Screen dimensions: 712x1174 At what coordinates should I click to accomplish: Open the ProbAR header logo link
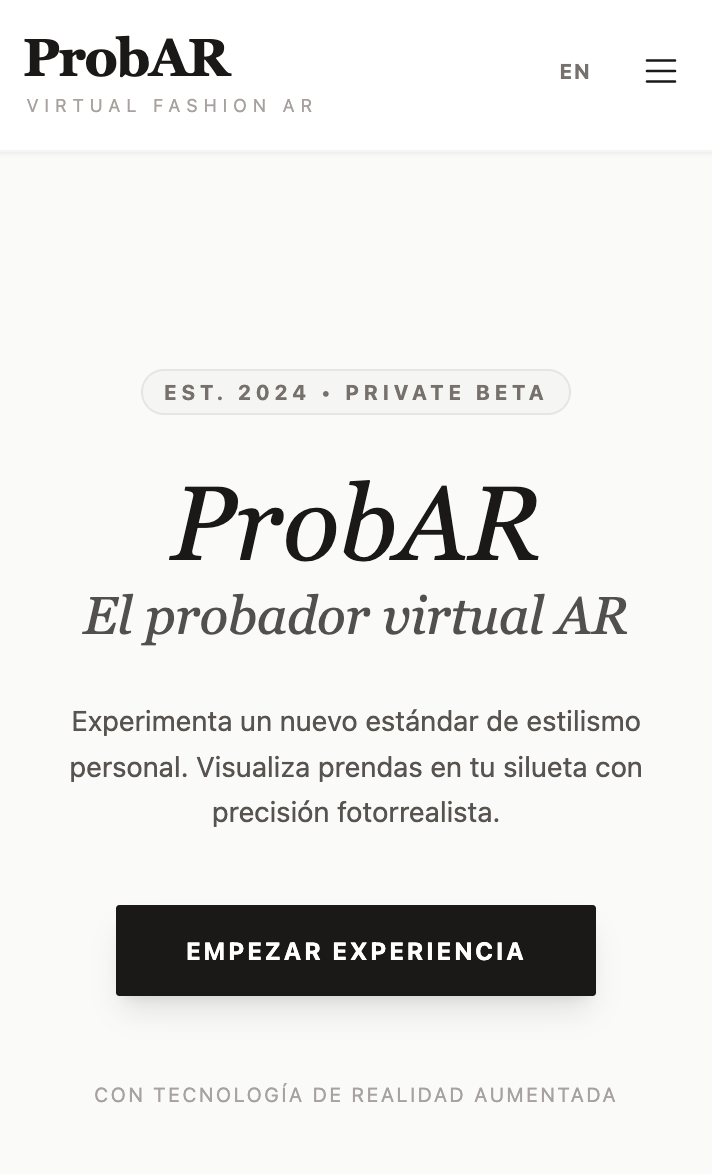coord(128,60)
